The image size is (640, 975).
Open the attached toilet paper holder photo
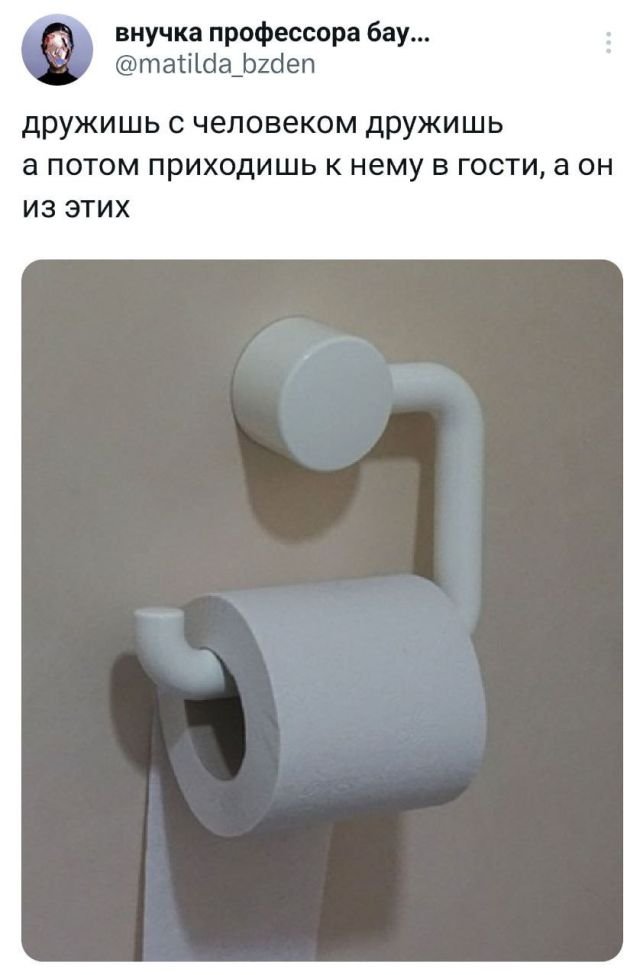click(x=321, y=610)
